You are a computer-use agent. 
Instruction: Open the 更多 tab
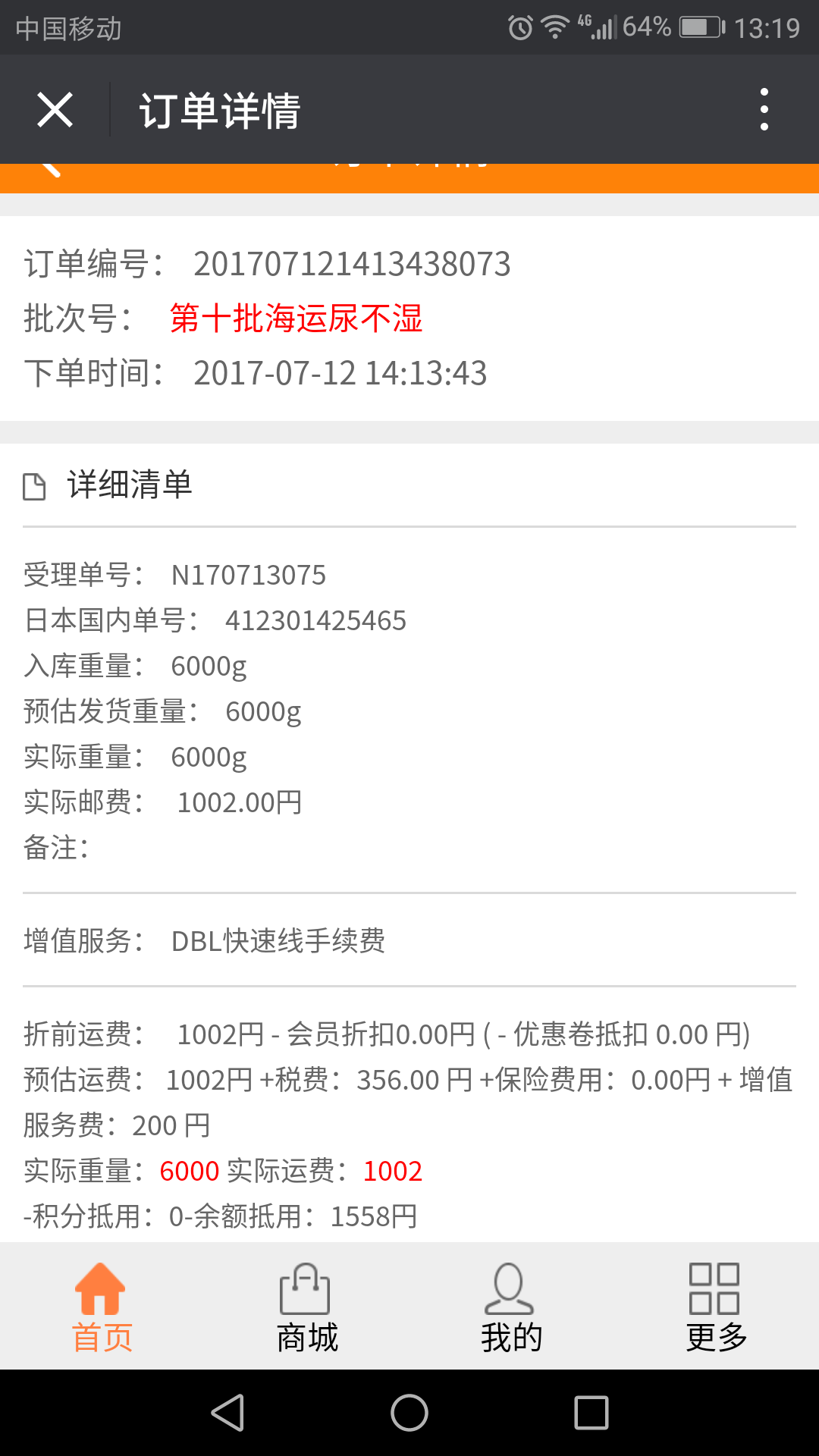(x=716, y=1307)
